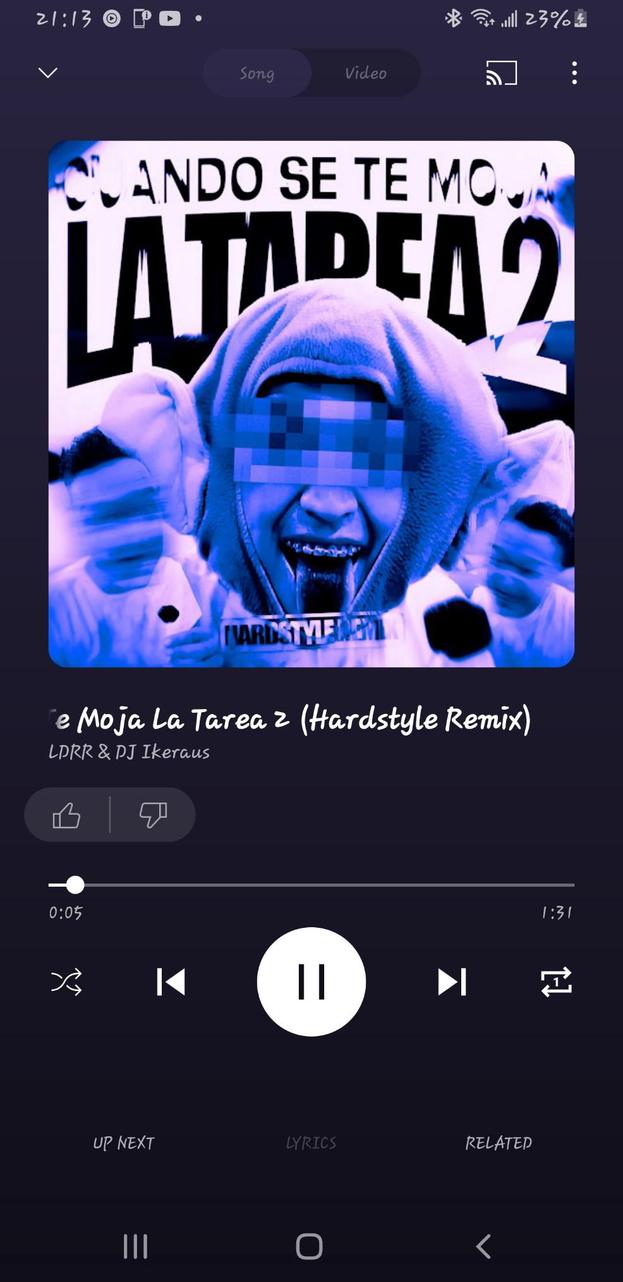Screen dimensions: 623x1282
Task: Go back using system navigation bar
Action: pos(484,1246)
